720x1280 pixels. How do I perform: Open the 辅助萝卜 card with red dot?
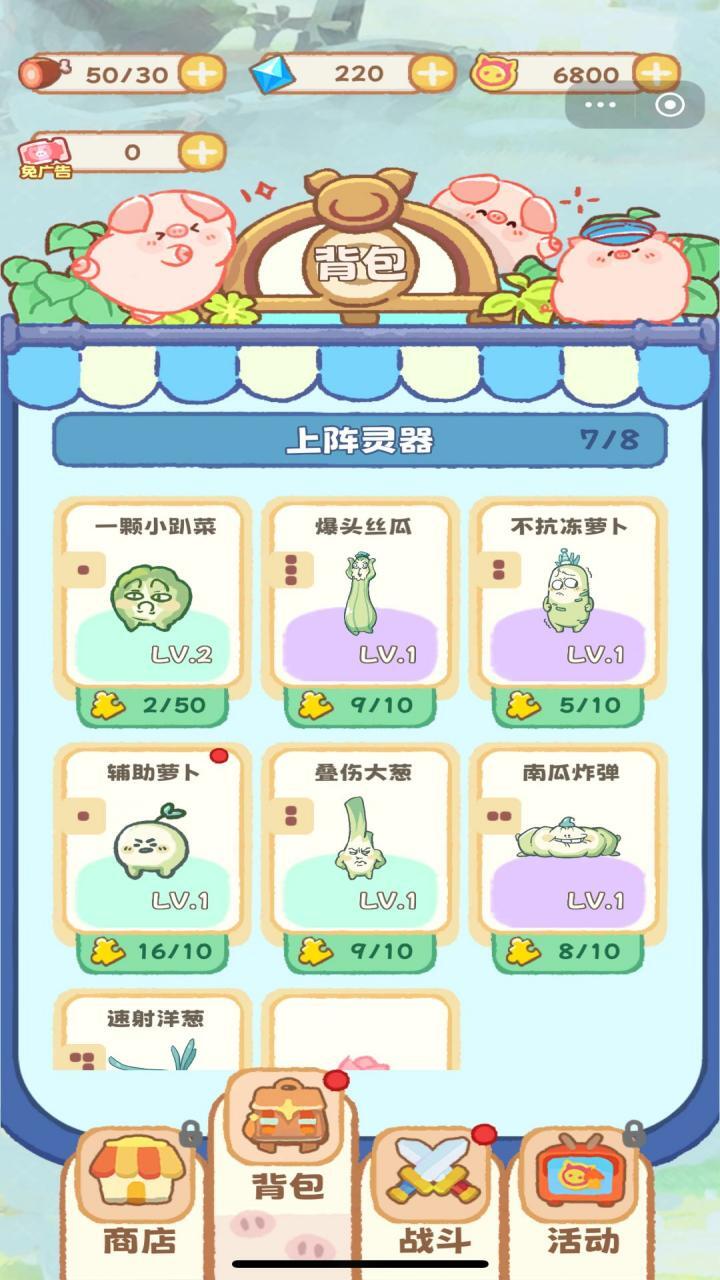coord(153,845)
